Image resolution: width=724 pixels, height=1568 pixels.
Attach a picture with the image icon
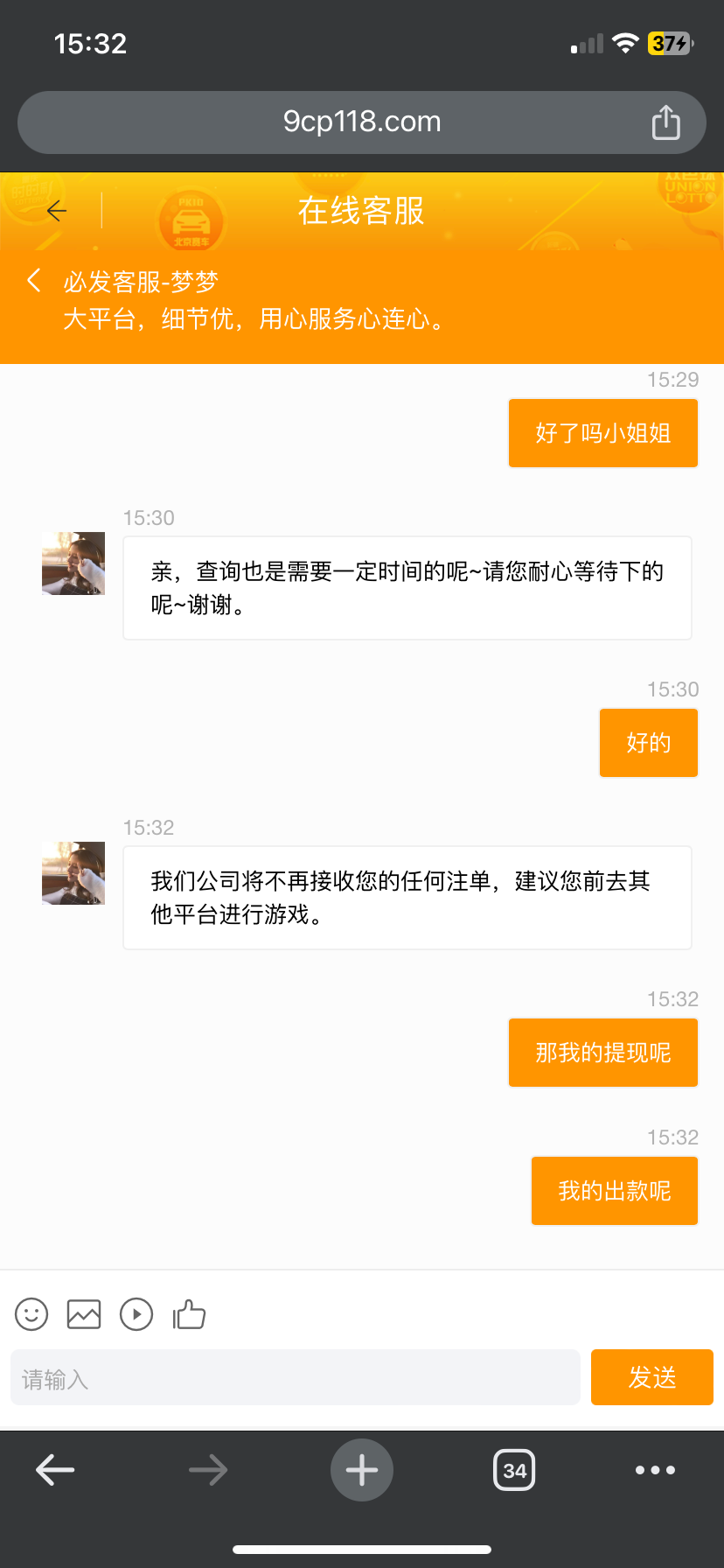84,1314
